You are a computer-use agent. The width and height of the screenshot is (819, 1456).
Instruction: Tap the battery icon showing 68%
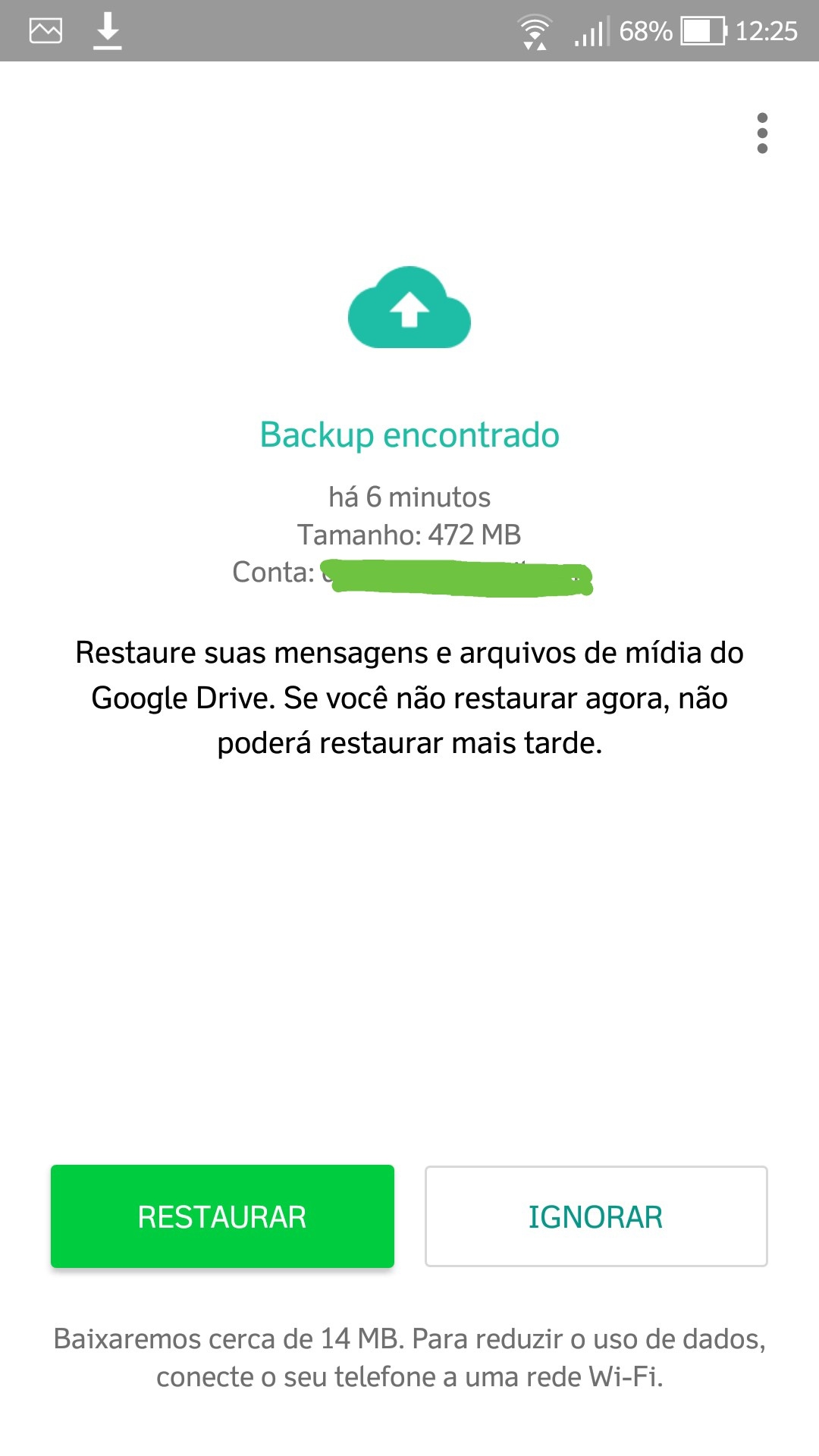point(701,30)
